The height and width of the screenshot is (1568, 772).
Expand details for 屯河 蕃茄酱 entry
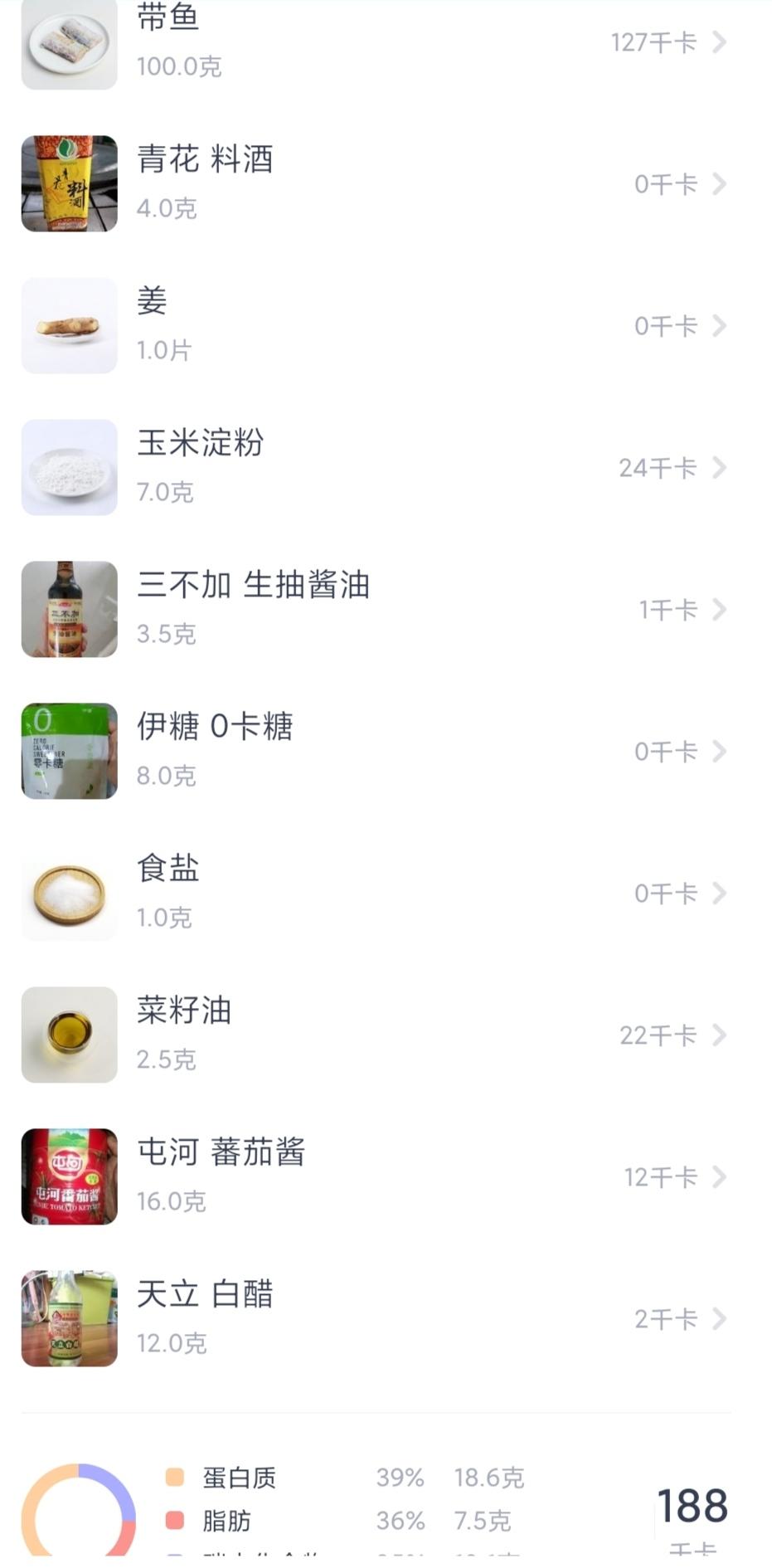point(718,1176)
